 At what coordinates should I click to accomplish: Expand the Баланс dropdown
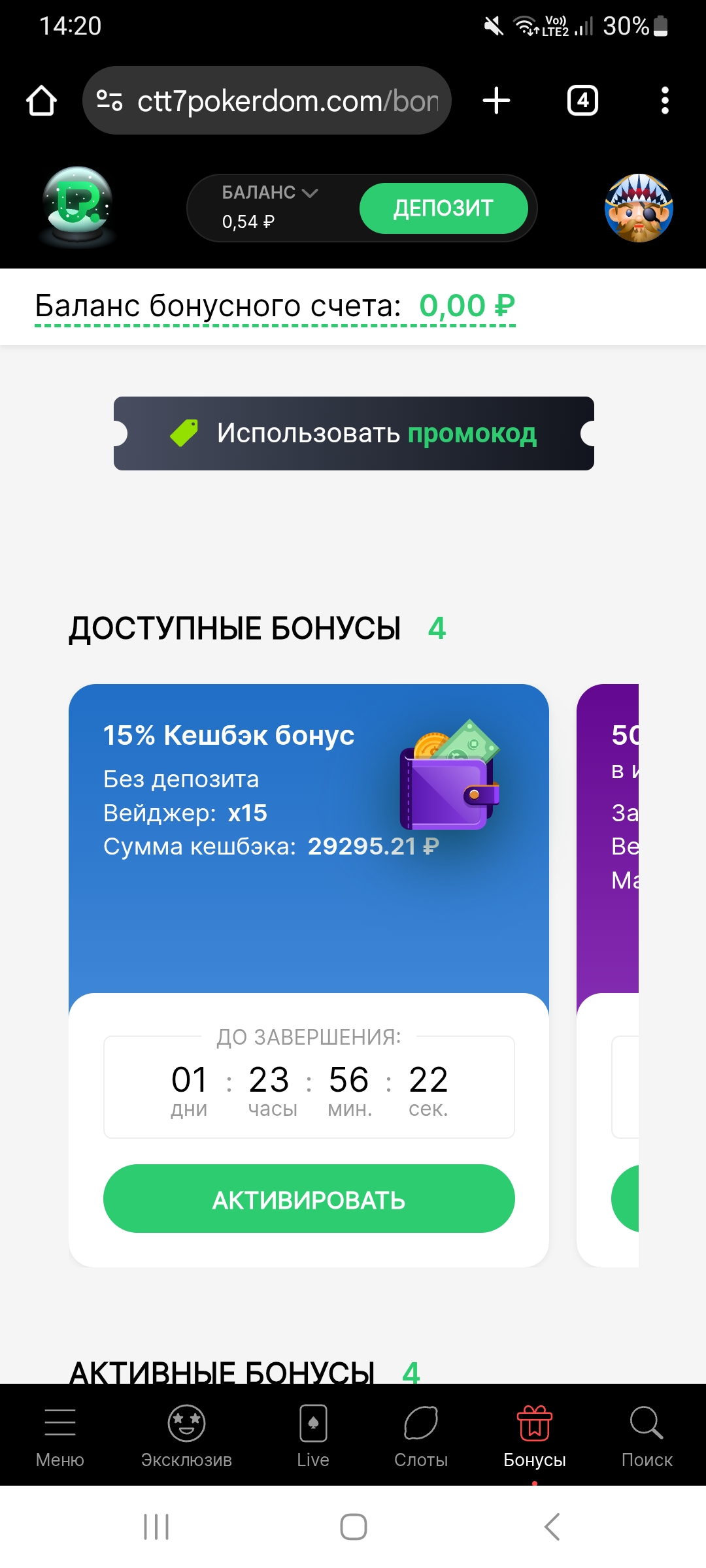(269, 193)
